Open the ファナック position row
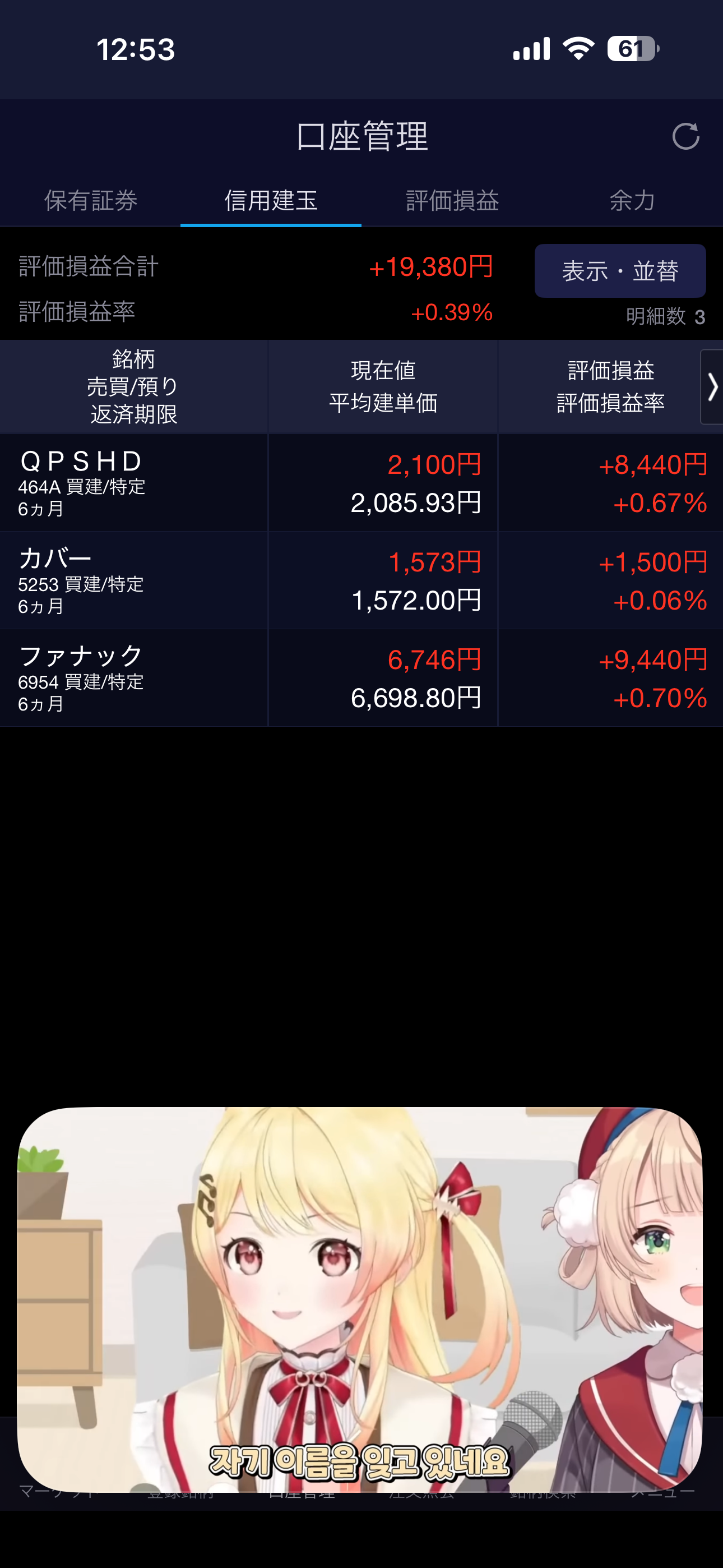The image size is (723, 1568). tap(361, 678)
